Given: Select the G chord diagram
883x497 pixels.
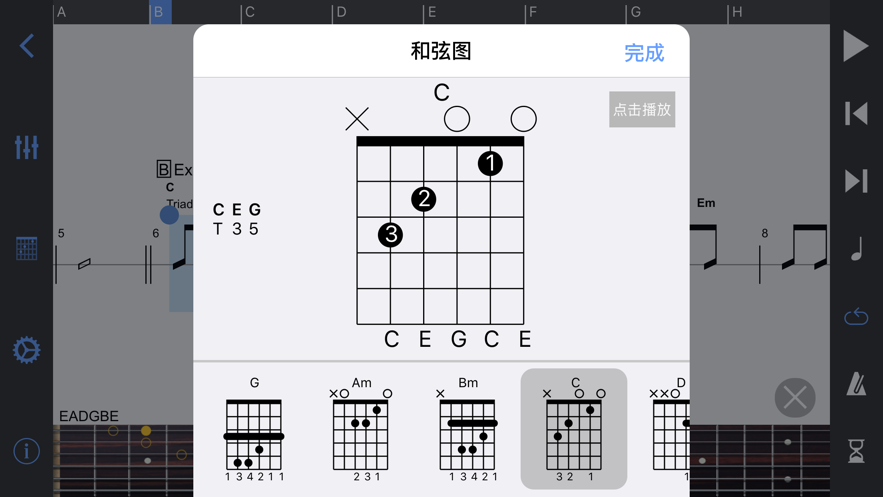Looking at the screenshot, I should click(x=254, y=430).
